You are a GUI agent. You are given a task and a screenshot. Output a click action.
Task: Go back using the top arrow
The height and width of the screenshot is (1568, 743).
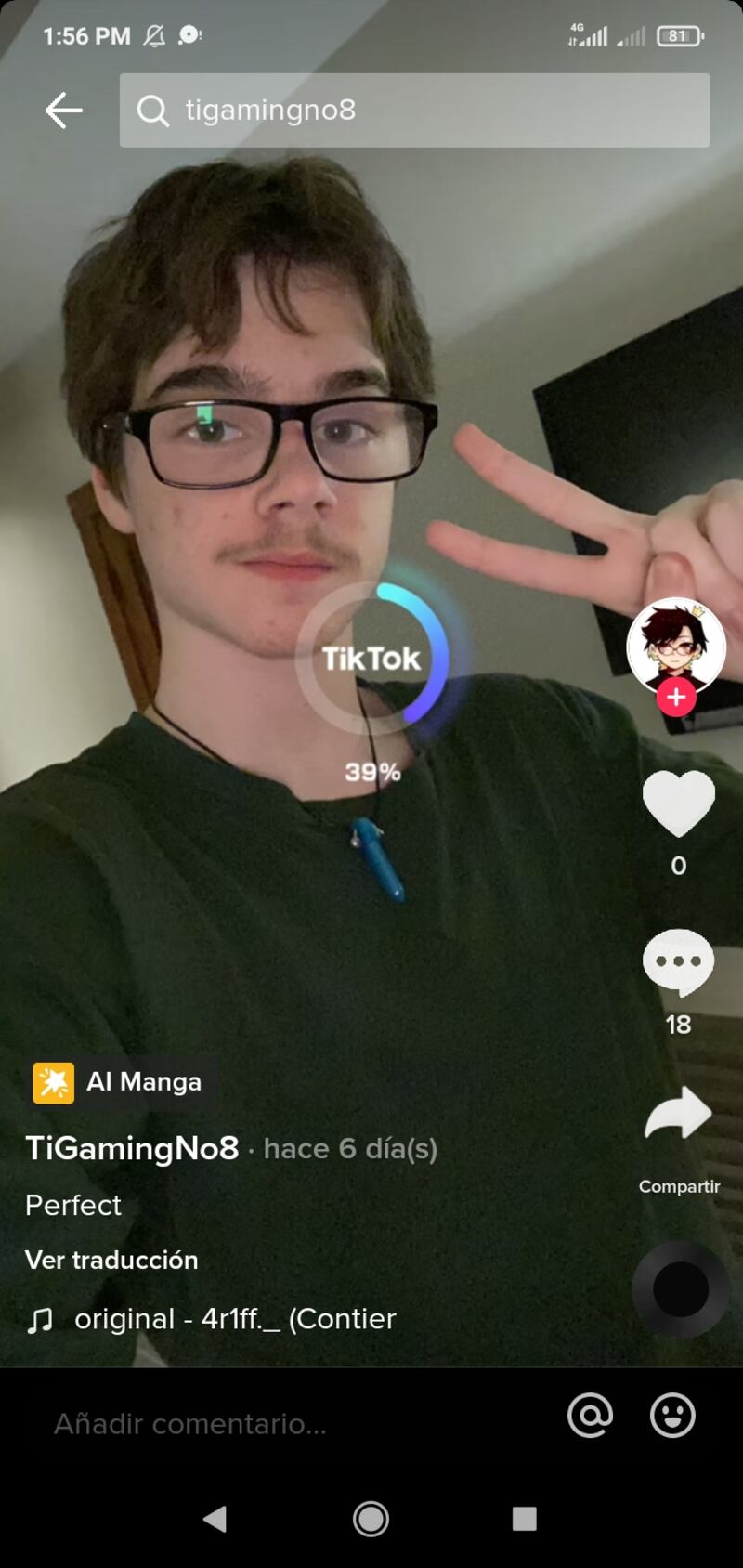[63, 111]
